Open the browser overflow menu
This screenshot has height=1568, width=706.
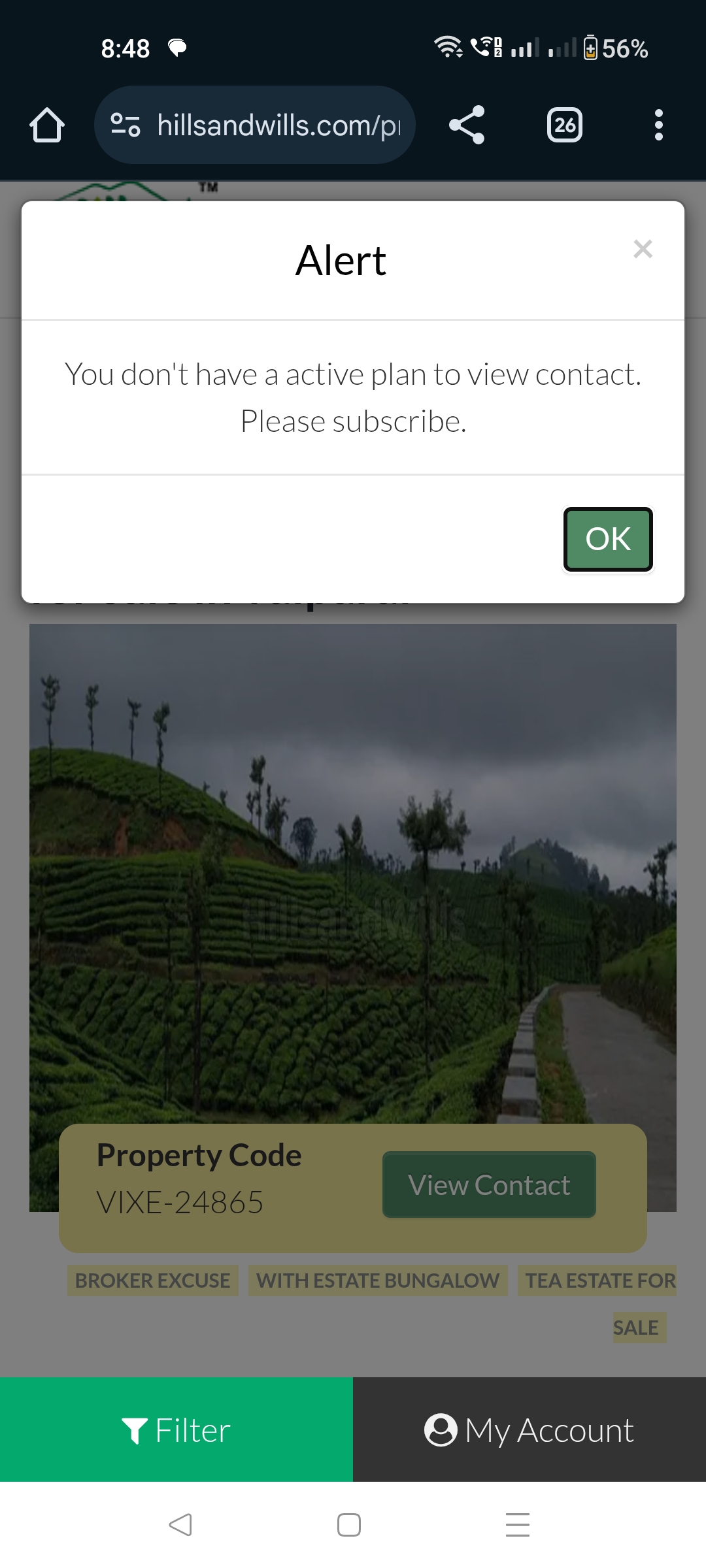tap(658, 125)
